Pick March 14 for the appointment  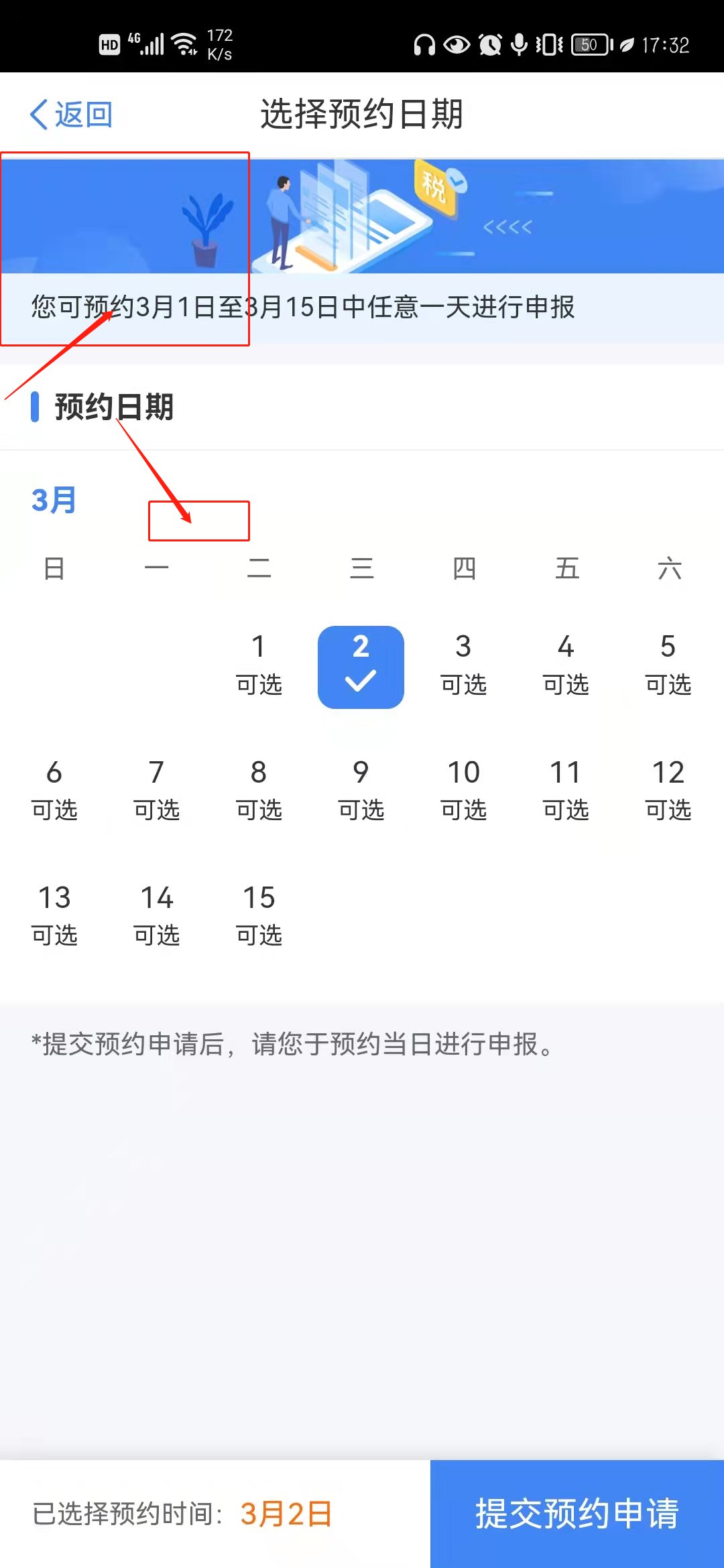(x=156, y=915)
